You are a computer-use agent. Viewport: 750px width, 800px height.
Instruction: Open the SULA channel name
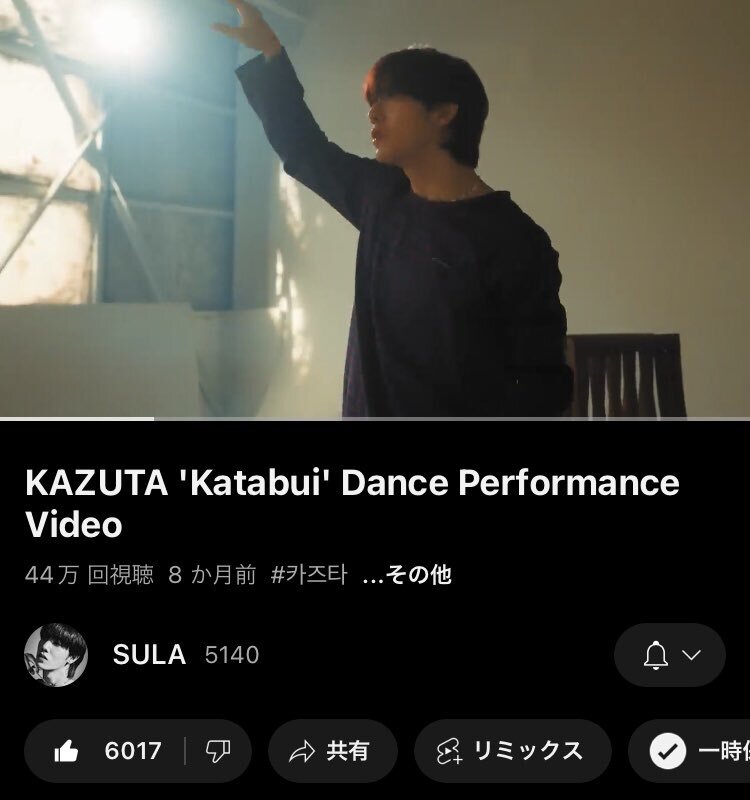149,655
